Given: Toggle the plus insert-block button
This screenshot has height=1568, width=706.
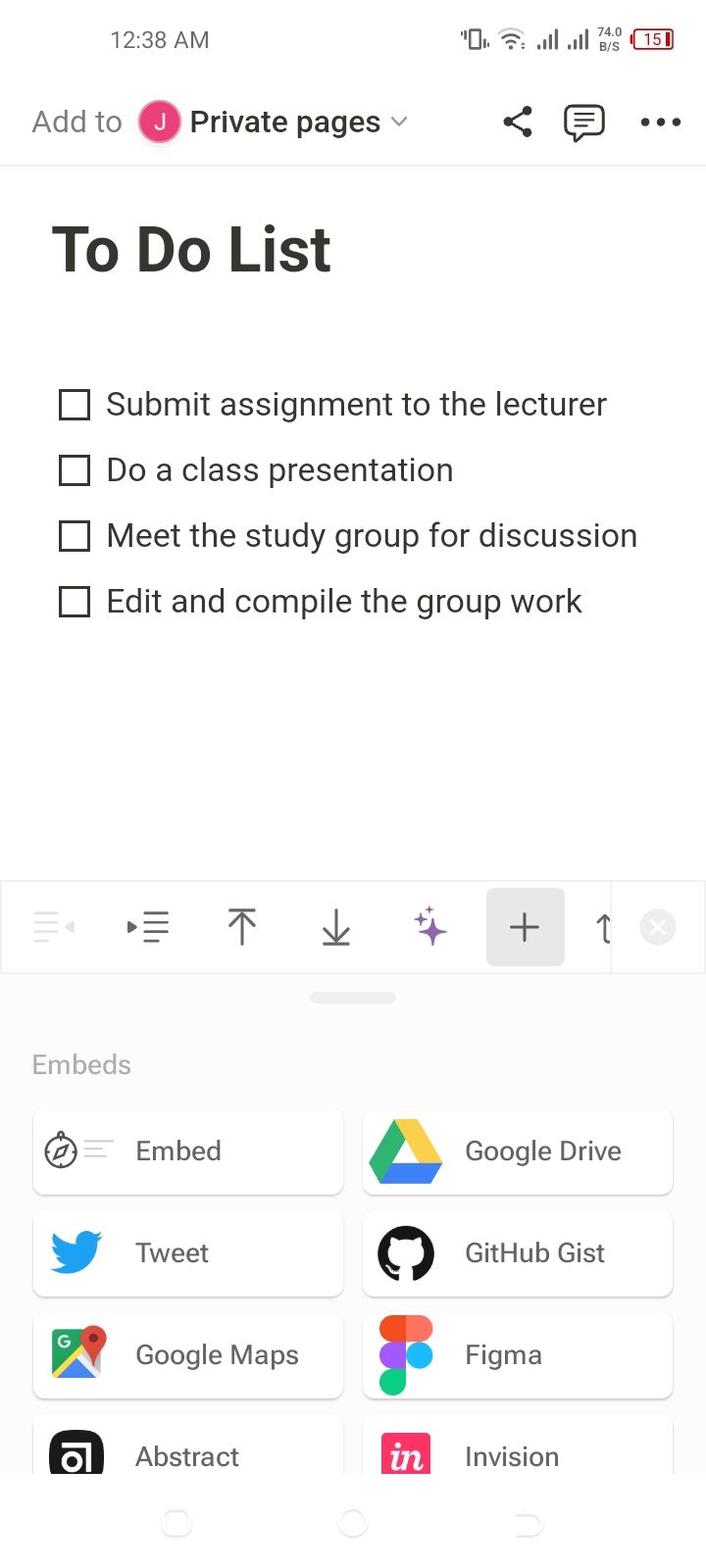Looking at the screenshot, I should (525, 927).
